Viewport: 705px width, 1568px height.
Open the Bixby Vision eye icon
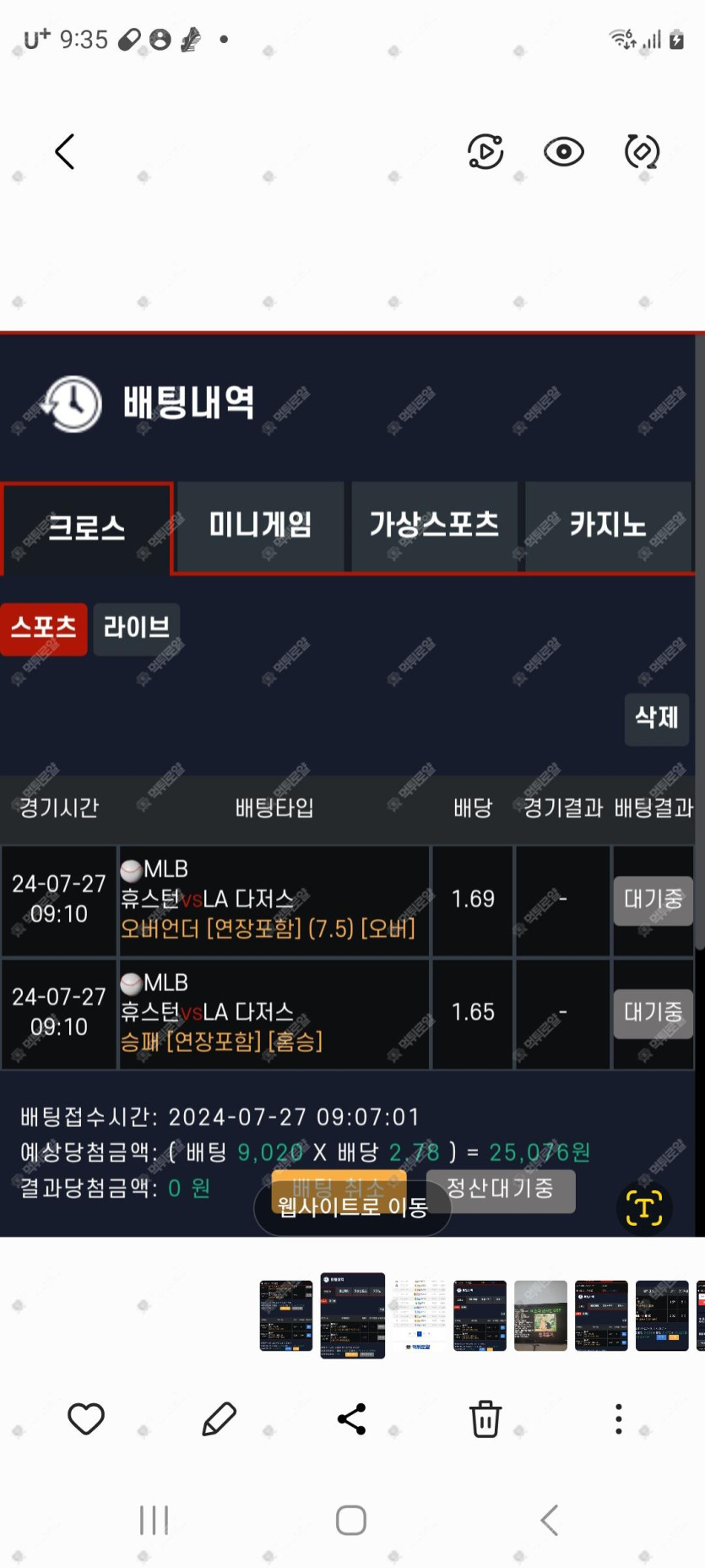point(563,152)
